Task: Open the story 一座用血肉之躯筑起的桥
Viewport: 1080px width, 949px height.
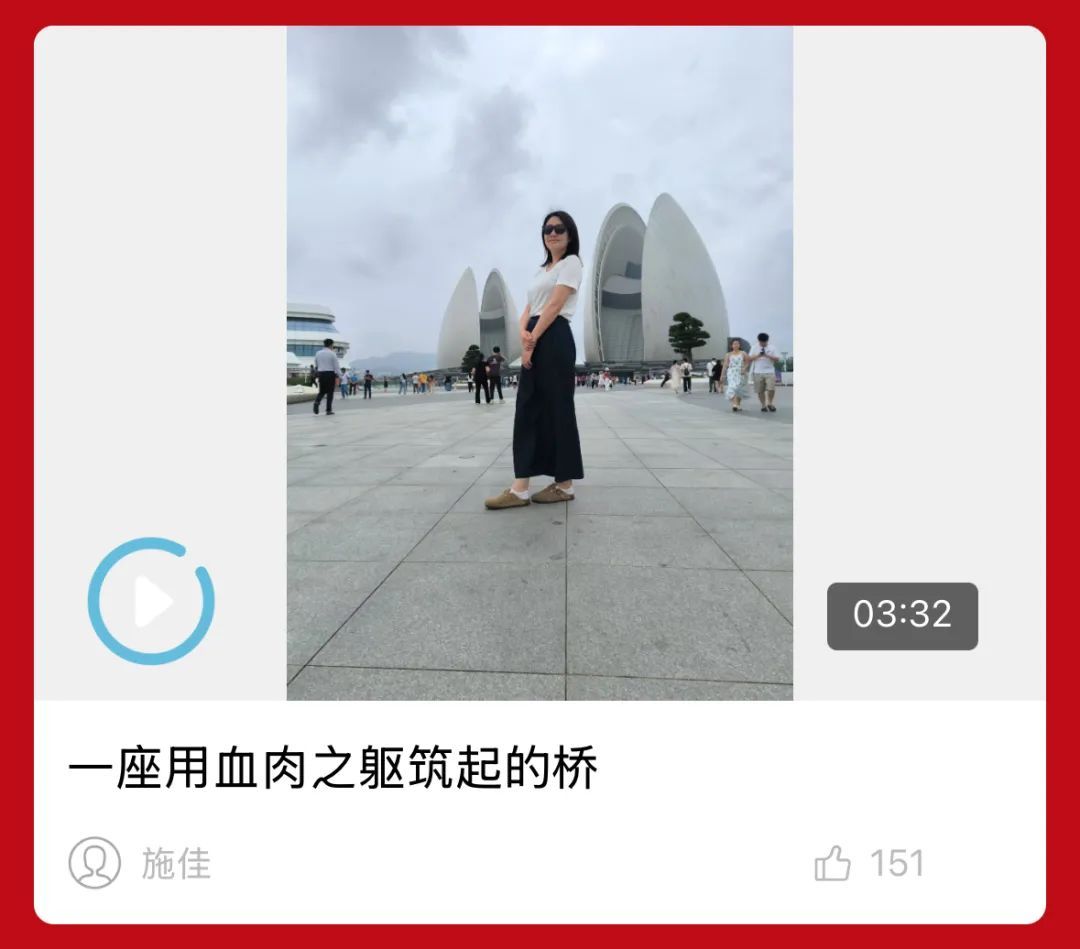Action: click(332, 769)
